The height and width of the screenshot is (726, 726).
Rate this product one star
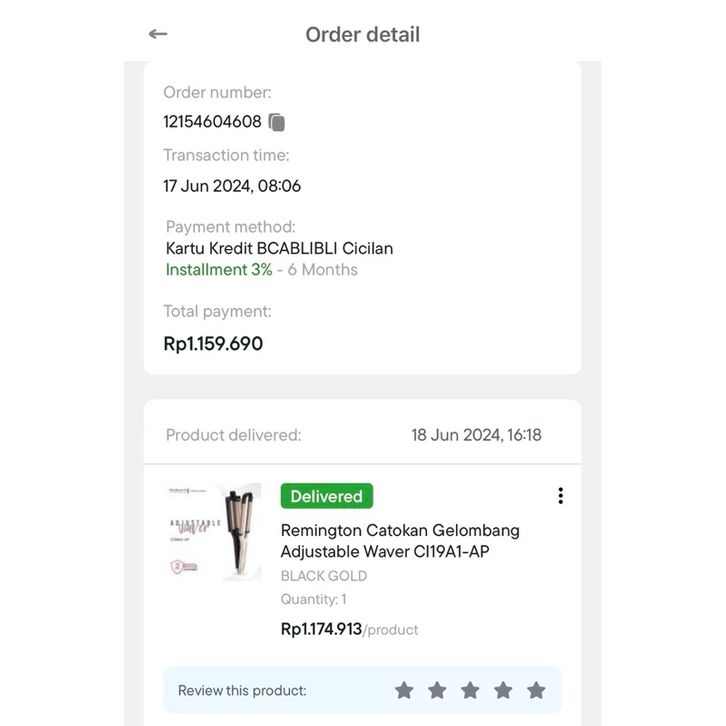404,690
